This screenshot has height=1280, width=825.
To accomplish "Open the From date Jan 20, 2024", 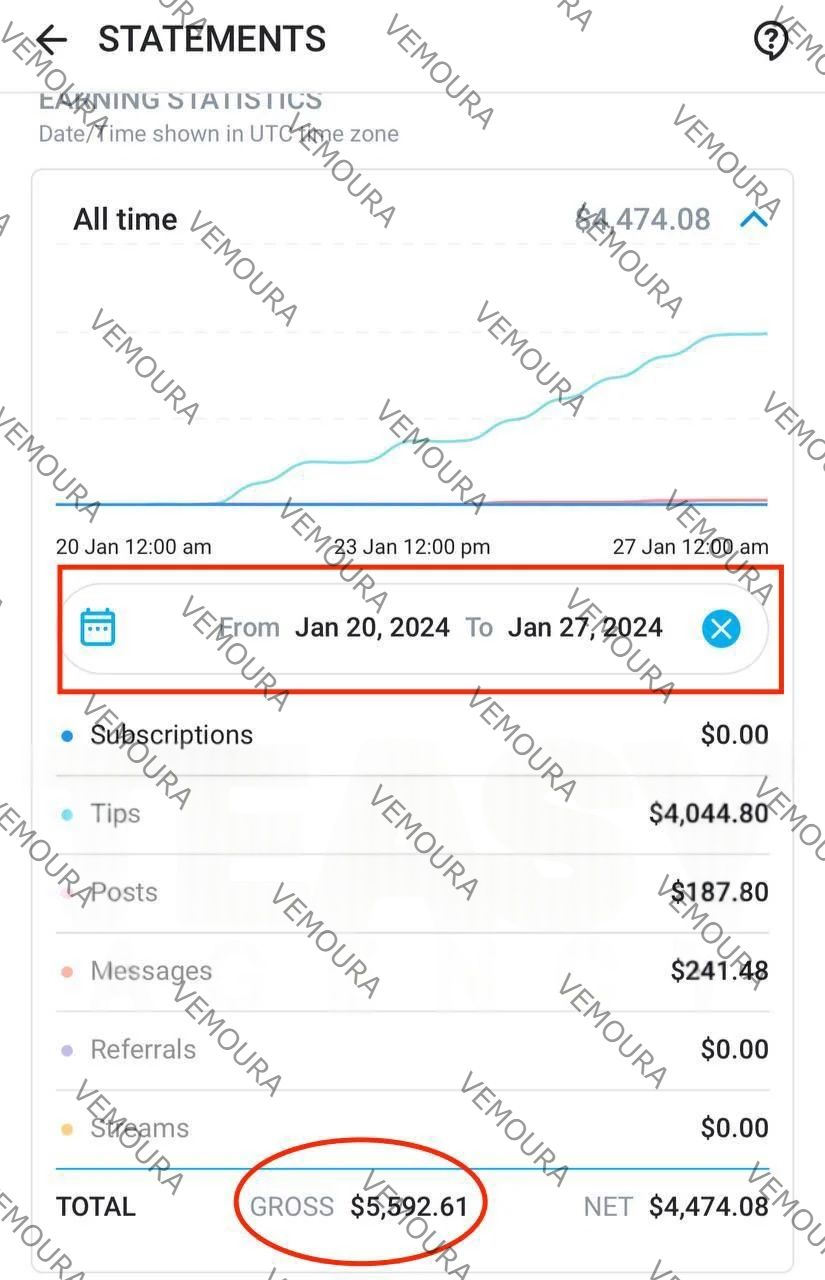I will pos(372,628).
